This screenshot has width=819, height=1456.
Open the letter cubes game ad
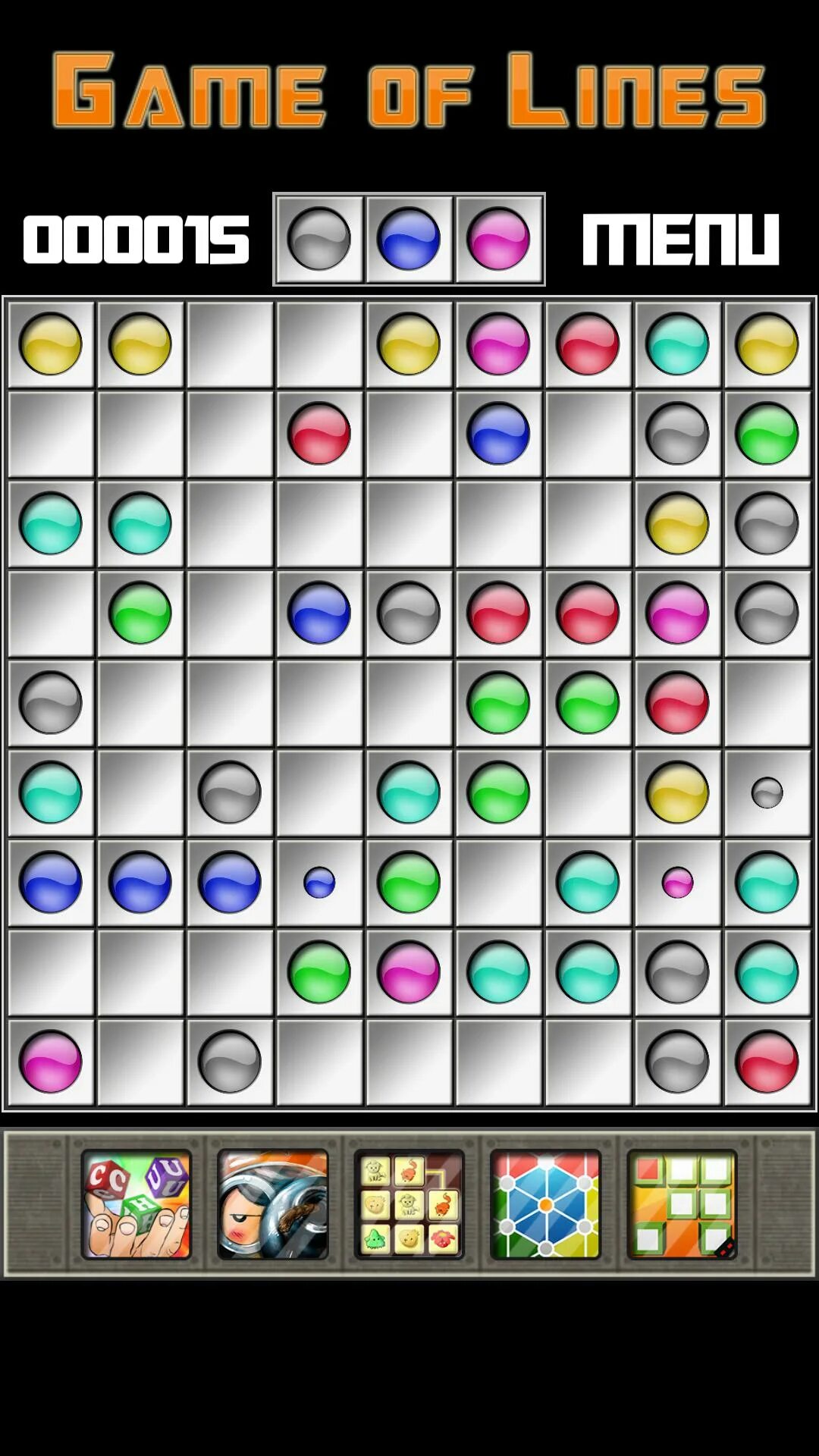coord(136,1204)
